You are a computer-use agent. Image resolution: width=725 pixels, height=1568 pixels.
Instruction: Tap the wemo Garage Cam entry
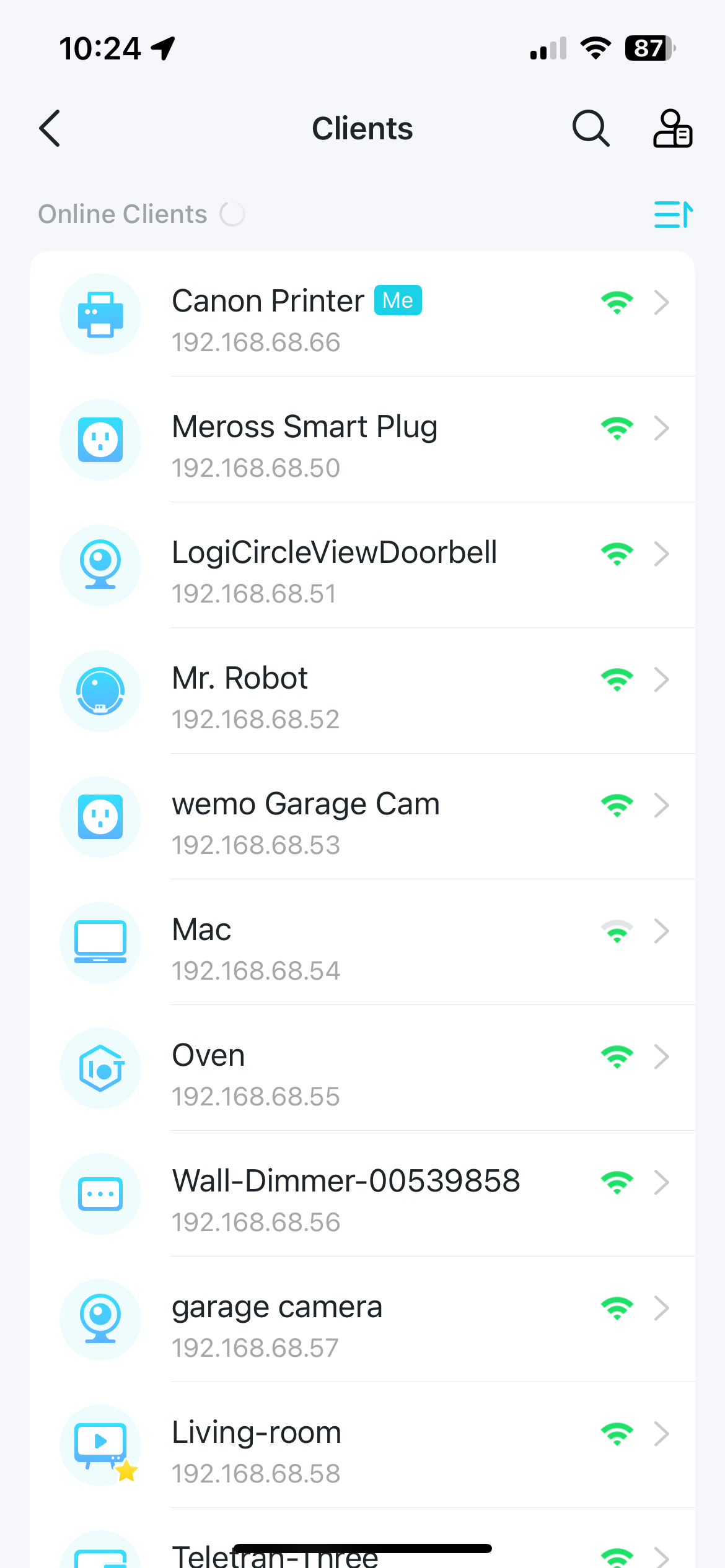[362, 817]
